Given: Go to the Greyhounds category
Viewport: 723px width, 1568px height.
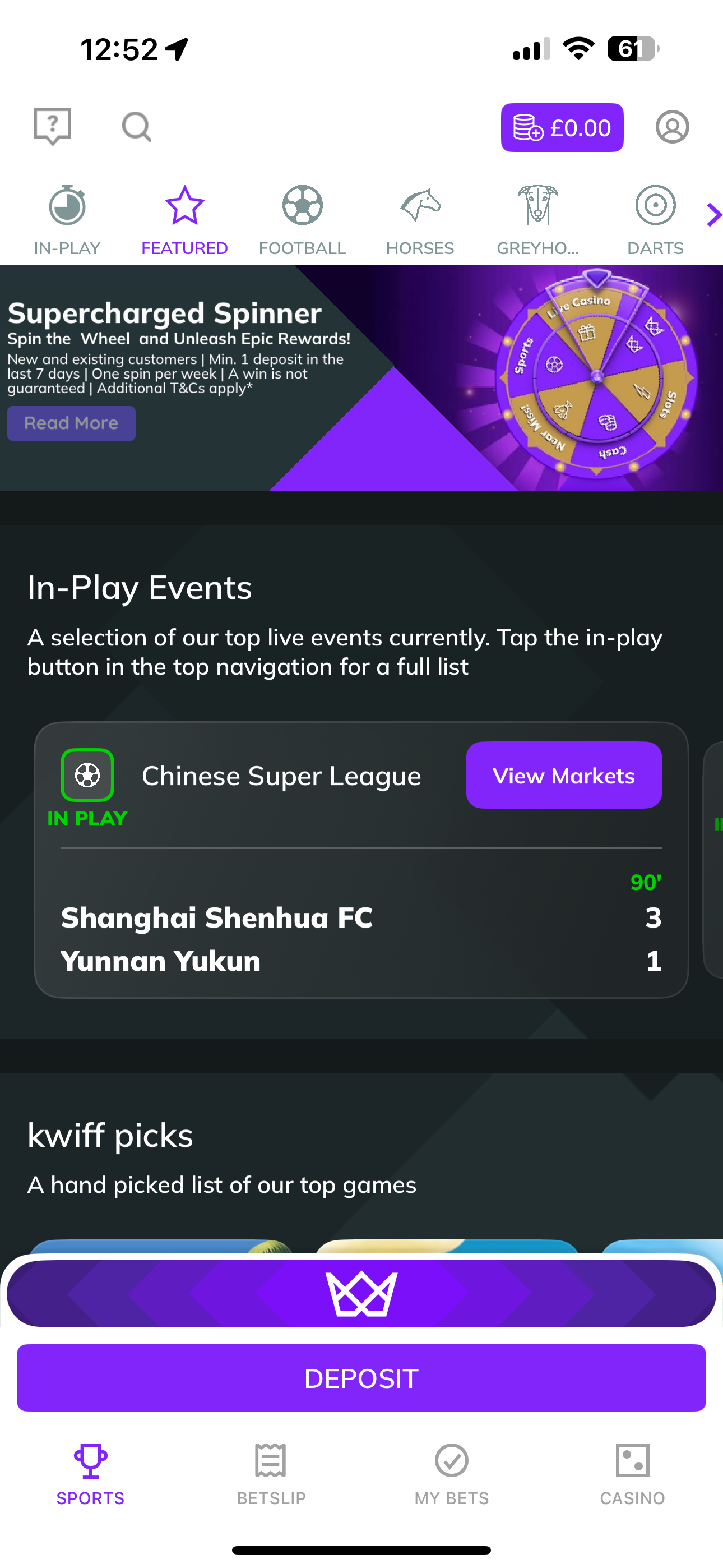Looking at the screenshot, I should click(537, 220).
